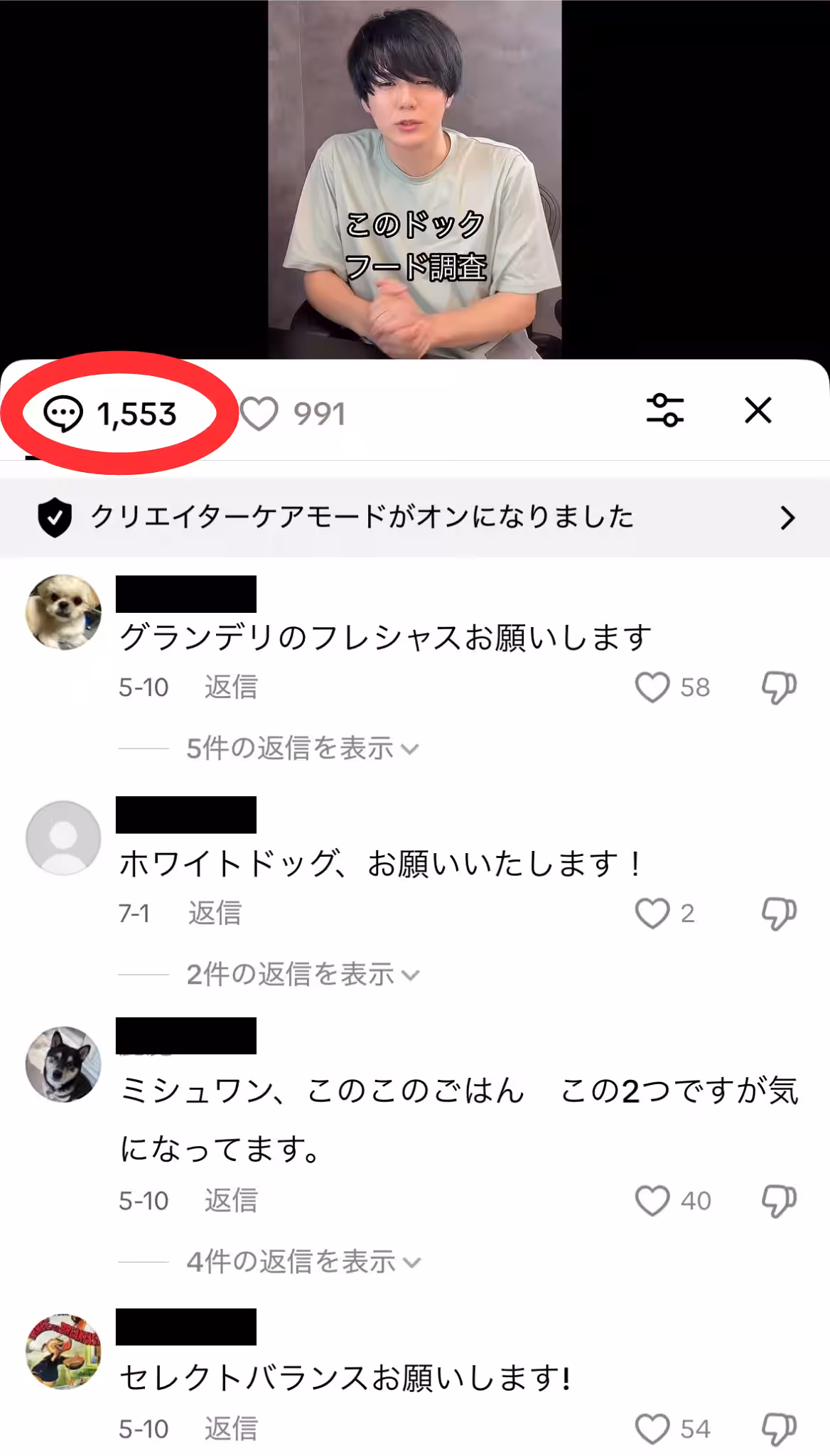Tap the thumbs-down on the ホワイトドッグ comment
The width and height of the screenshot is (830, 1456).
(x=777, y=912)
